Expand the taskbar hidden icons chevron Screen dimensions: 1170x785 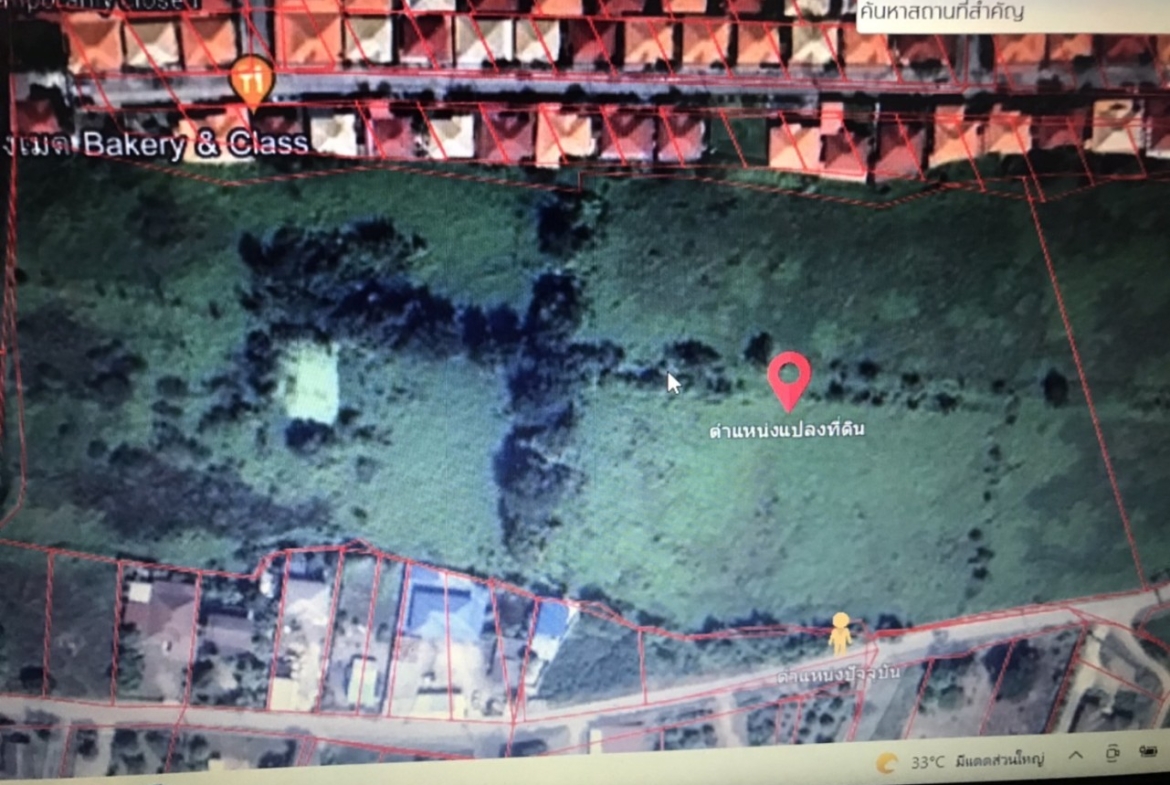click(1075, 755)
